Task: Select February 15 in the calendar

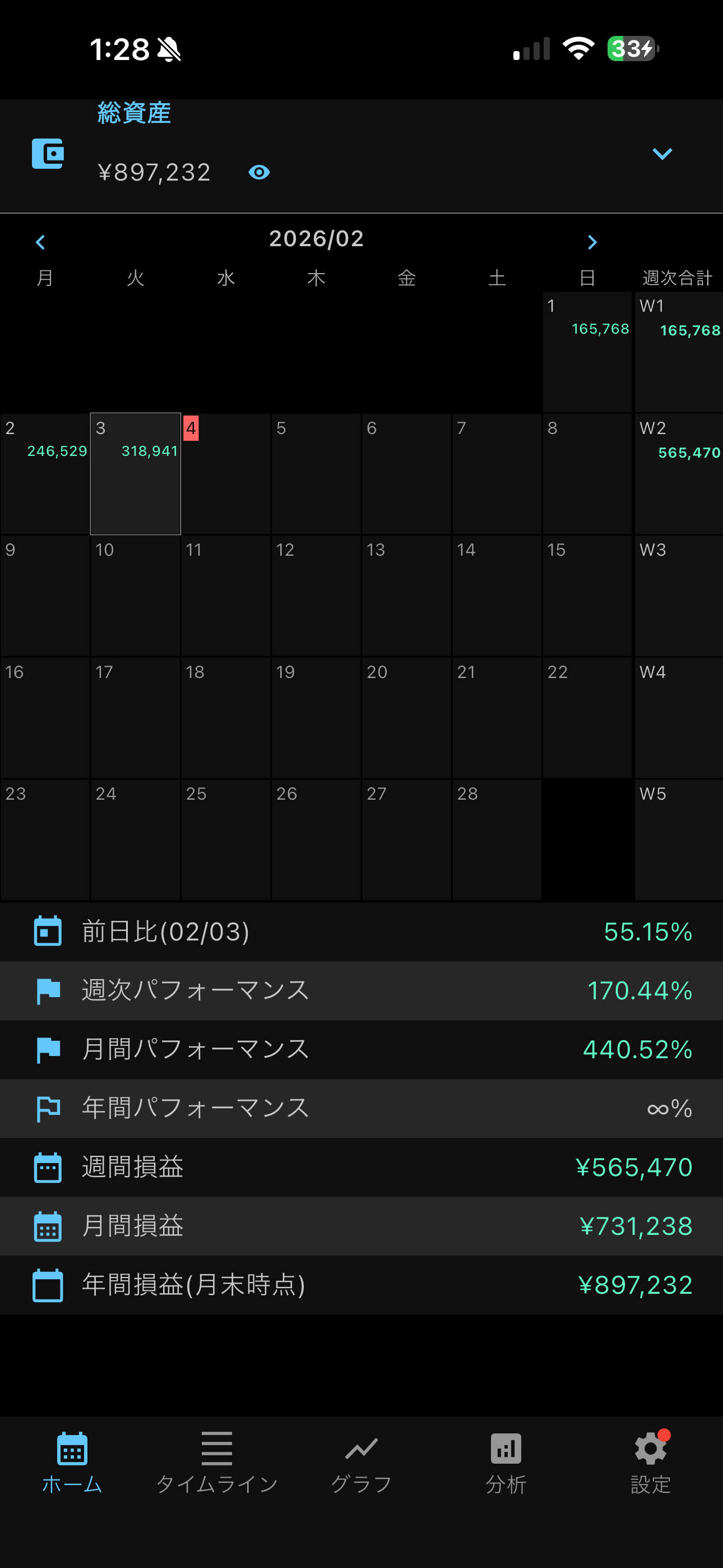Action: [587, 596]
